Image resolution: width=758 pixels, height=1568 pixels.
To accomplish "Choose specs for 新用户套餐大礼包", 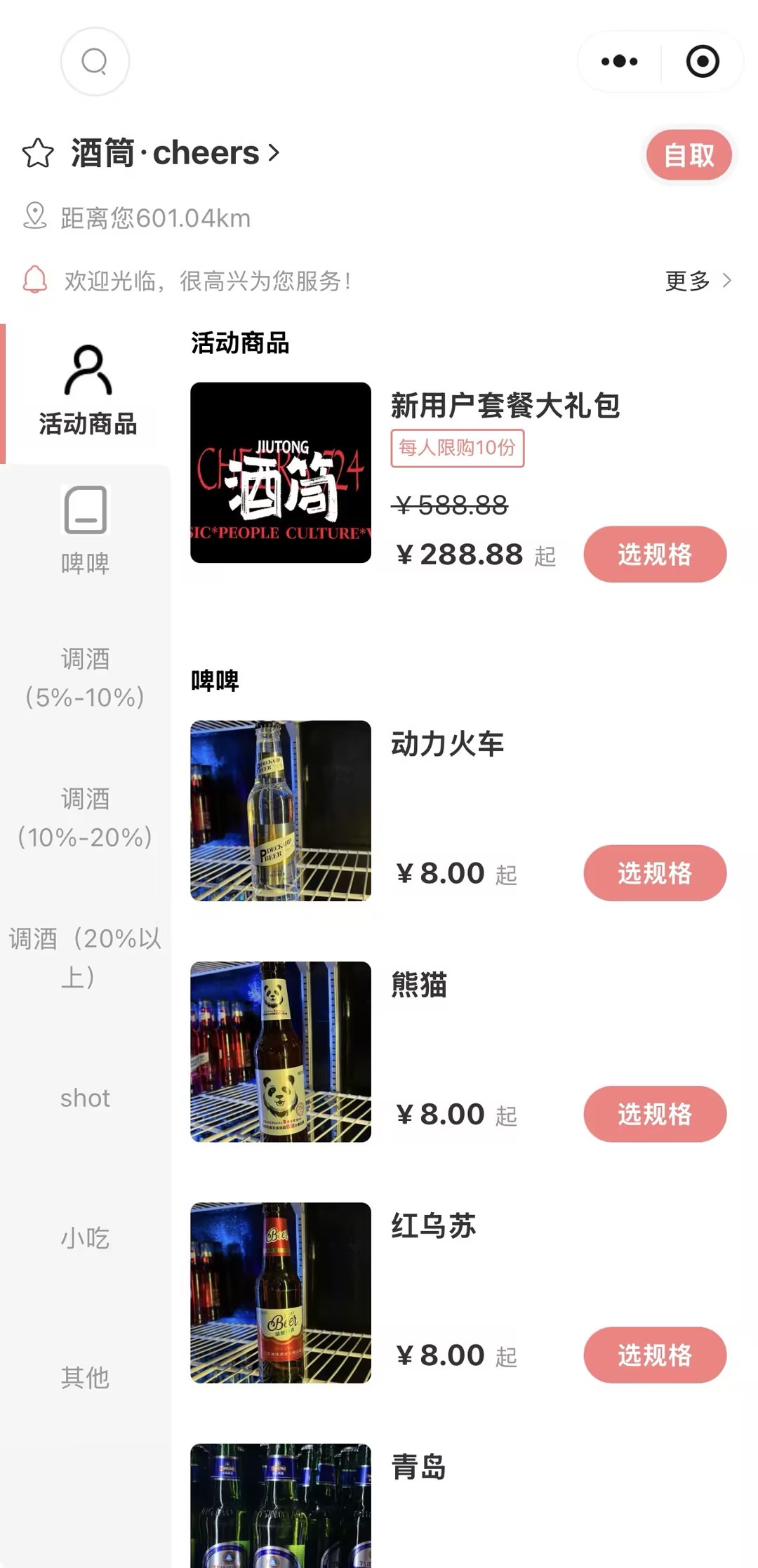I will [654, 554].
